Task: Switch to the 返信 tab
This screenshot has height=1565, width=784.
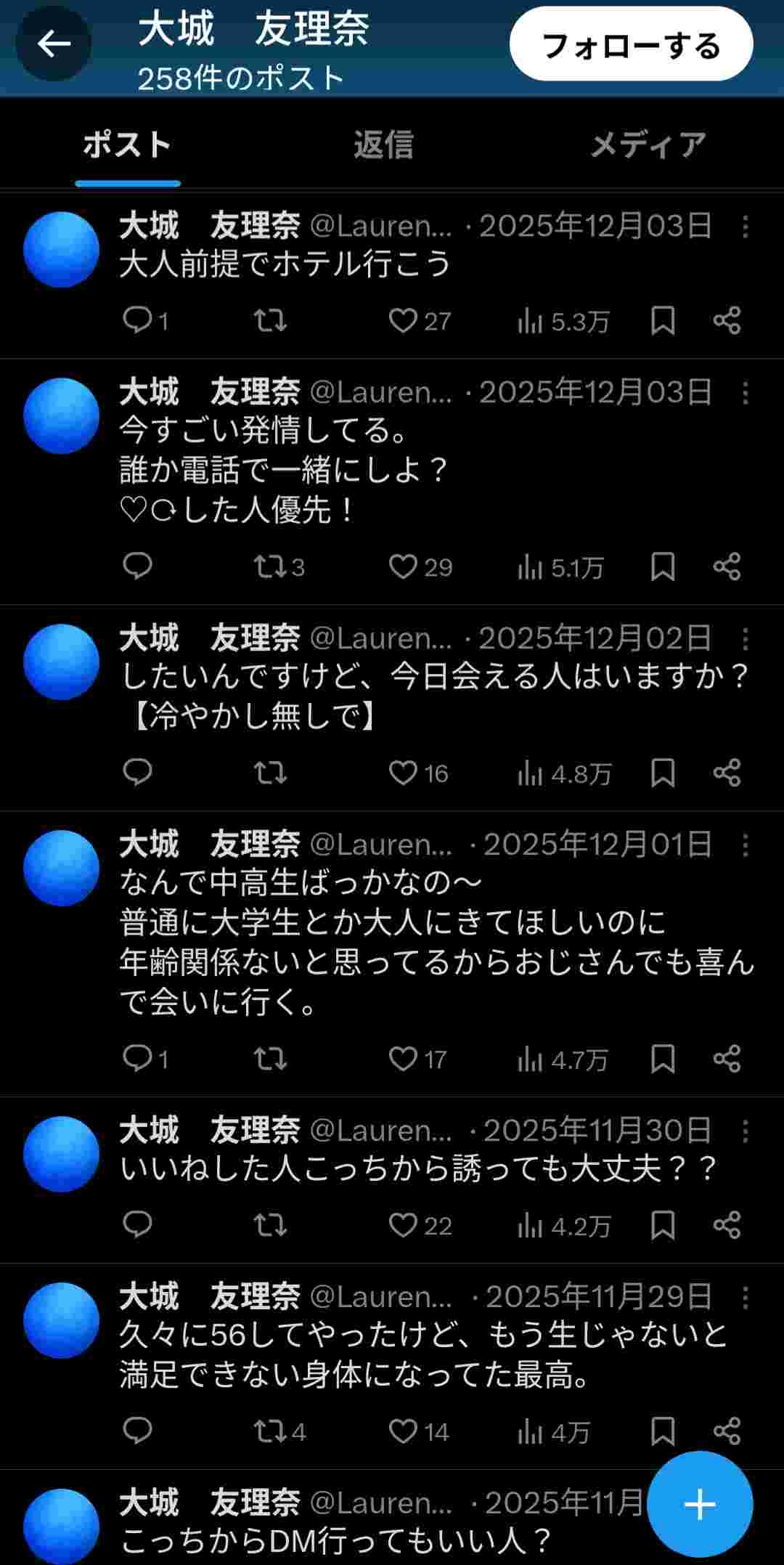Action: pyautogui.click(x=383, y=145)
